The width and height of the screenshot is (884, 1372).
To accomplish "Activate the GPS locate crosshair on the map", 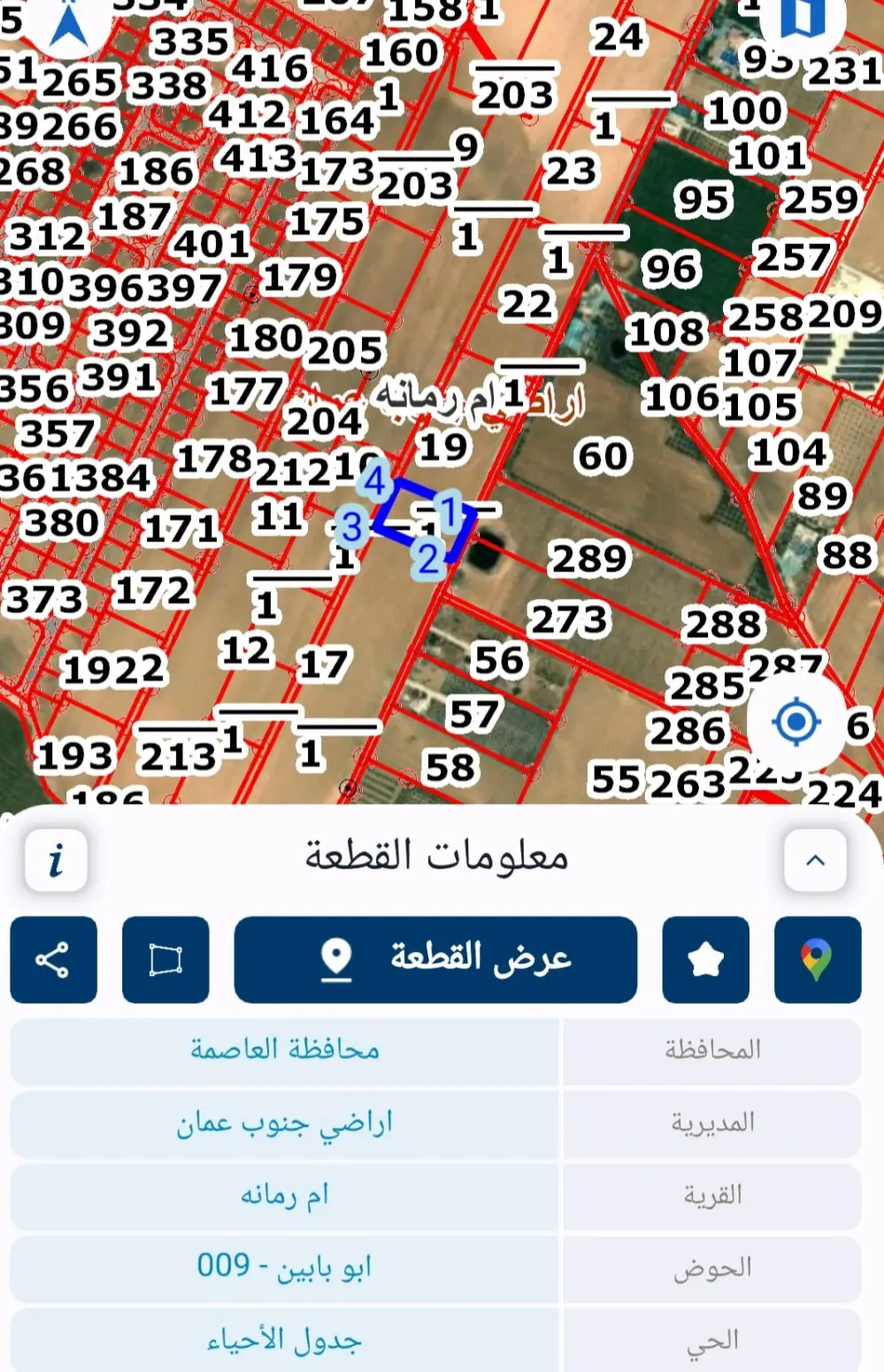I will pos(797,723).
